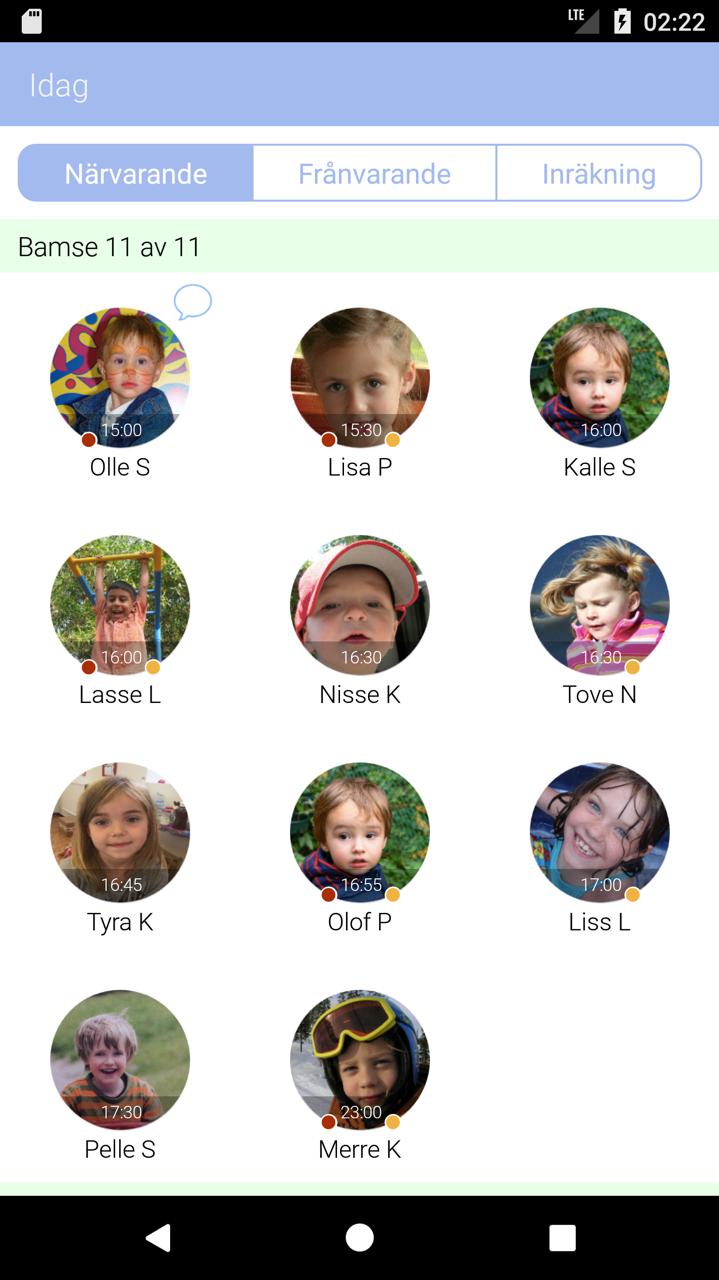Open Kalle S's card
719x1280 pixels.
(x=599, y=377)
